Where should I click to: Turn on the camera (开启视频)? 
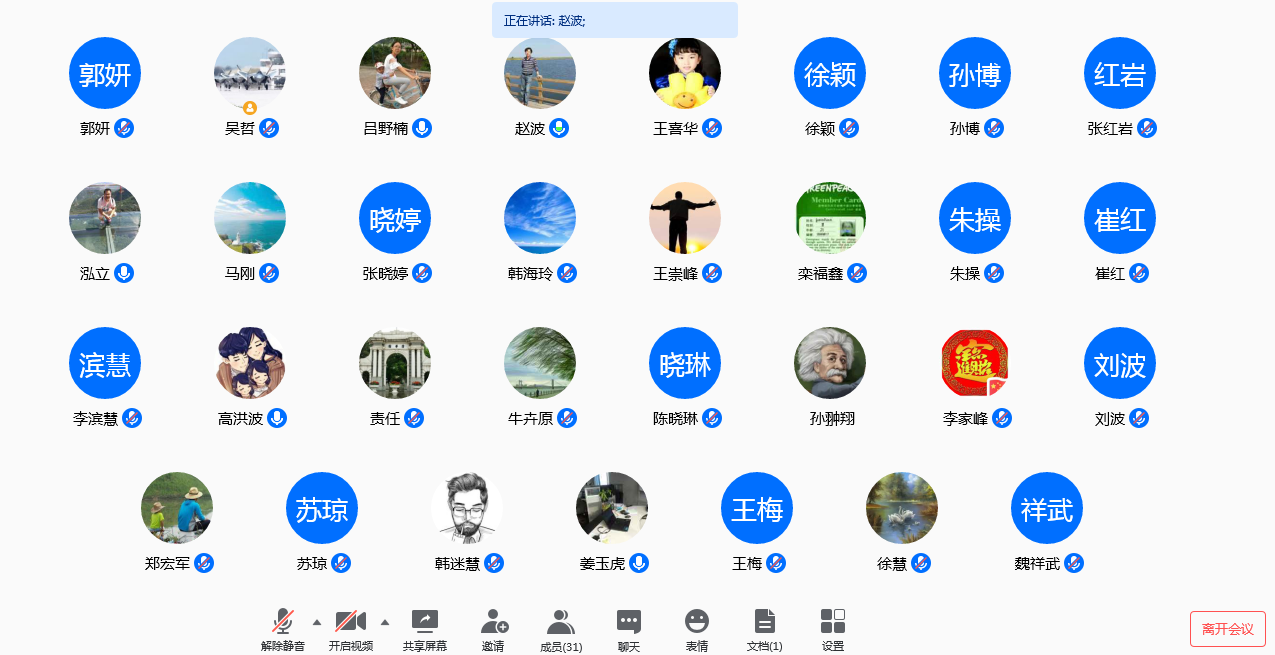[x=351, y=629]
